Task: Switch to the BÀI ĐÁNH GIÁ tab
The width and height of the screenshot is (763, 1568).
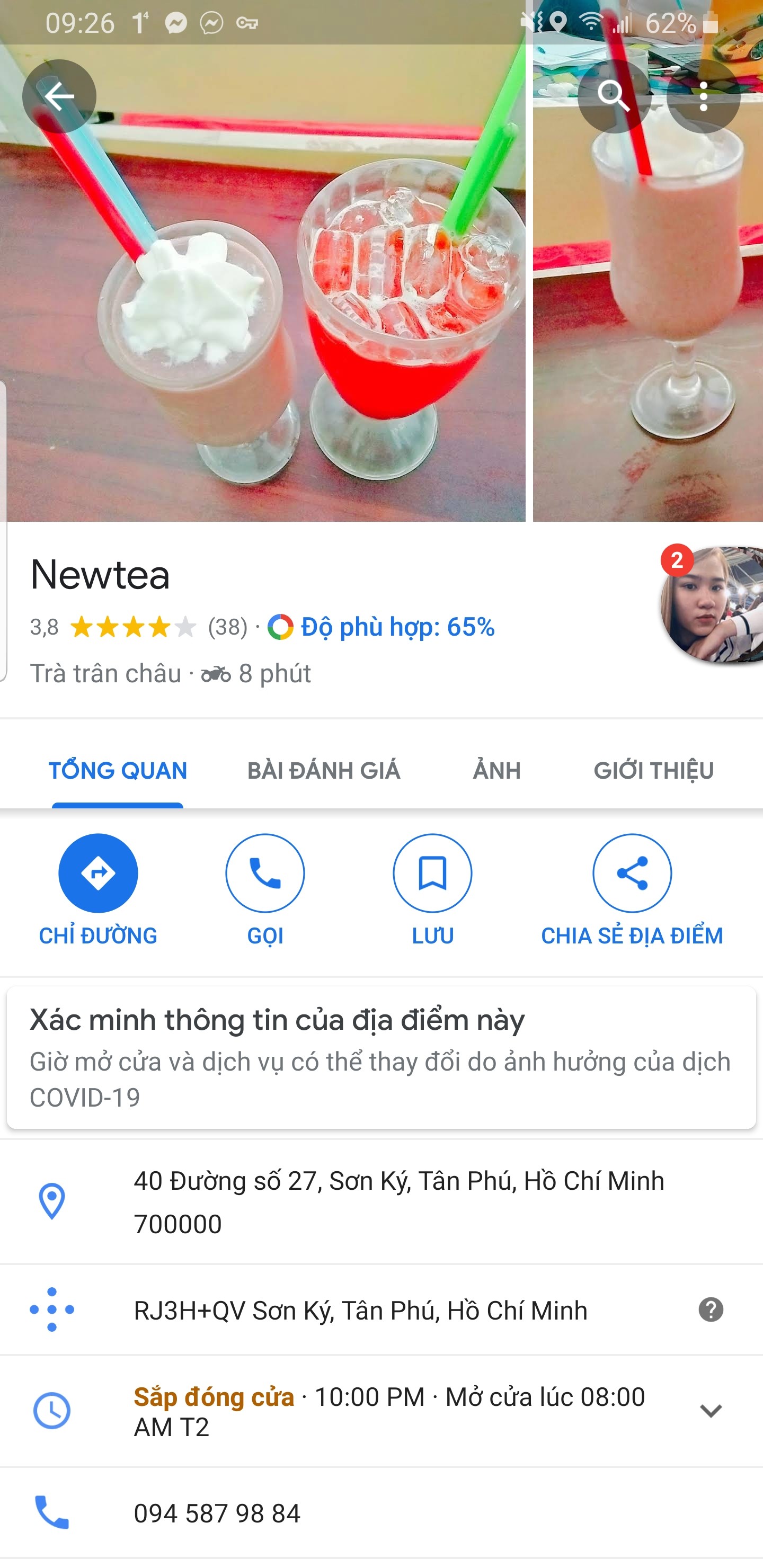Action: [x=323, y=771]
